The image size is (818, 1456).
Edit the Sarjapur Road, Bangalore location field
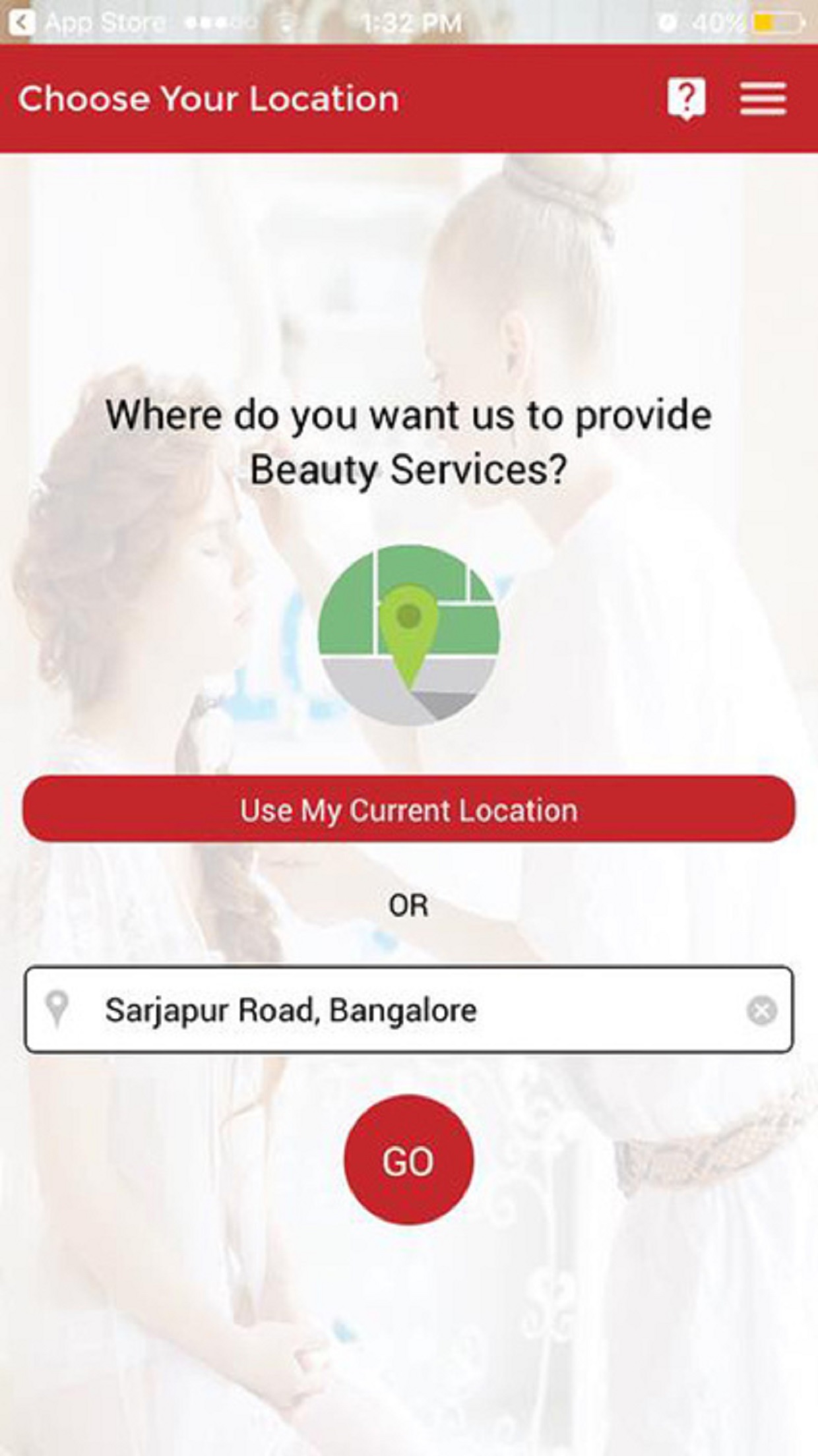click(409, 1010)
